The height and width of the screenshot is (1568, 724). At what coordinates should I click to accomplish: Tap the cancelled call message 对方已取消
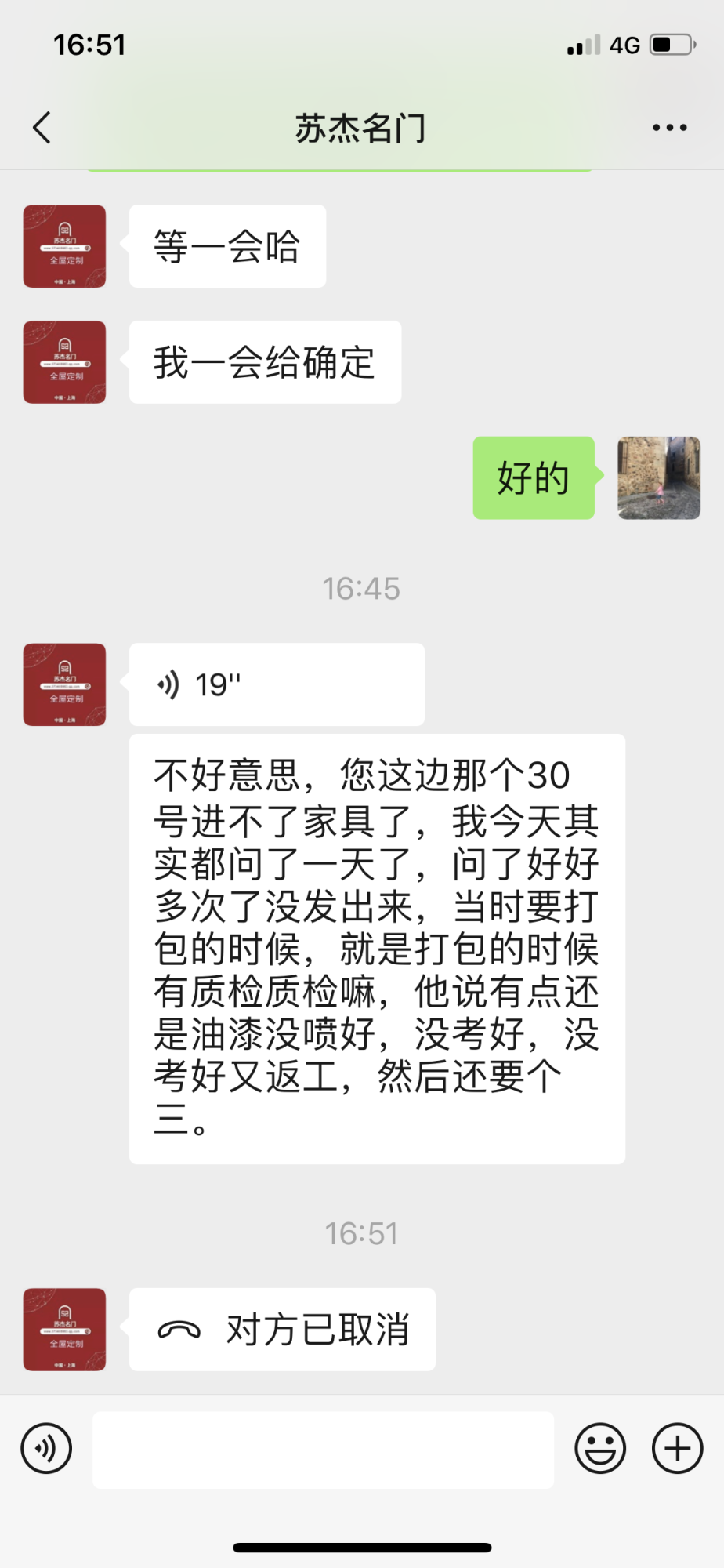tap(282, 1330)
